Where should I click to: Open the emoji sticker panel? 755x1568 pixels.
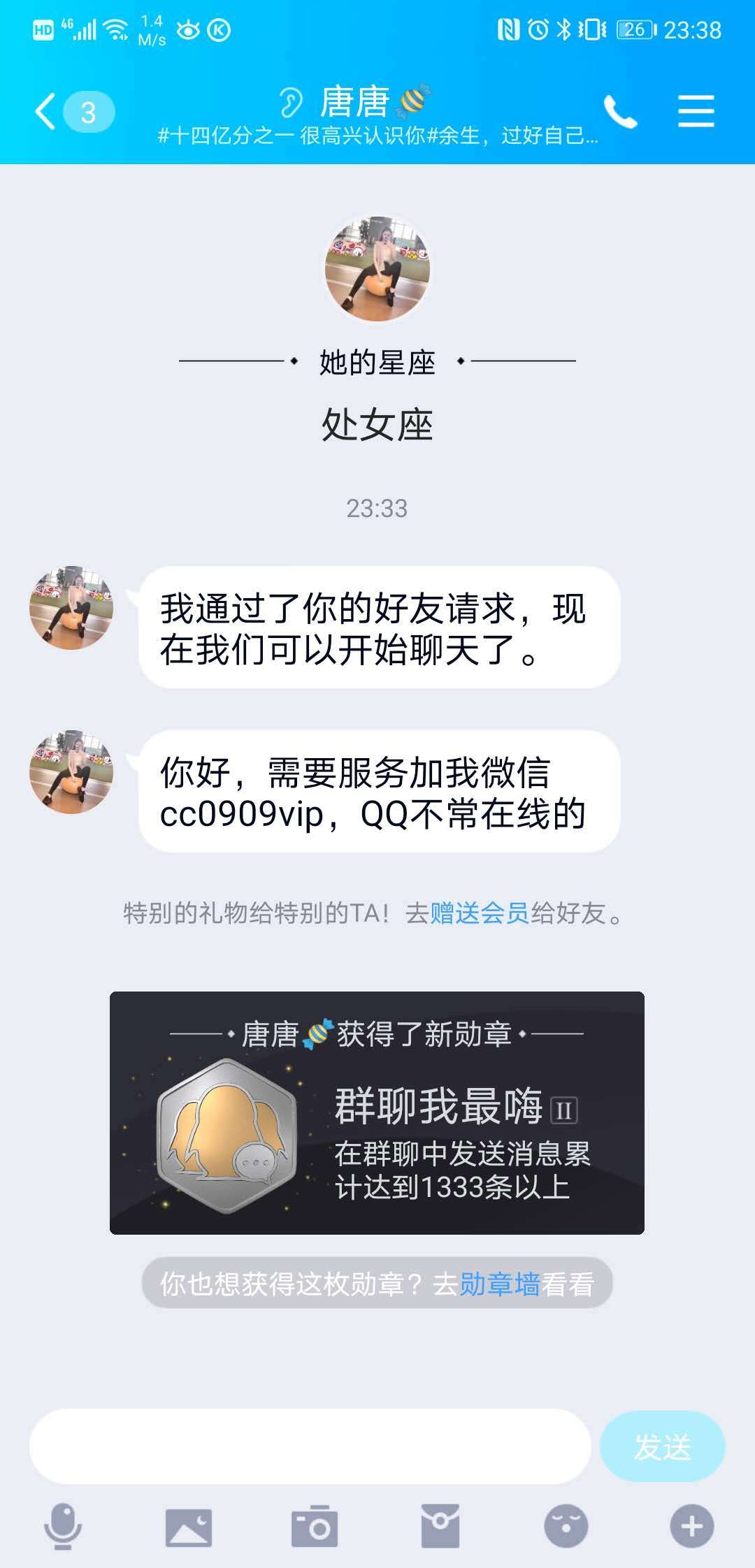(566, 1526)
